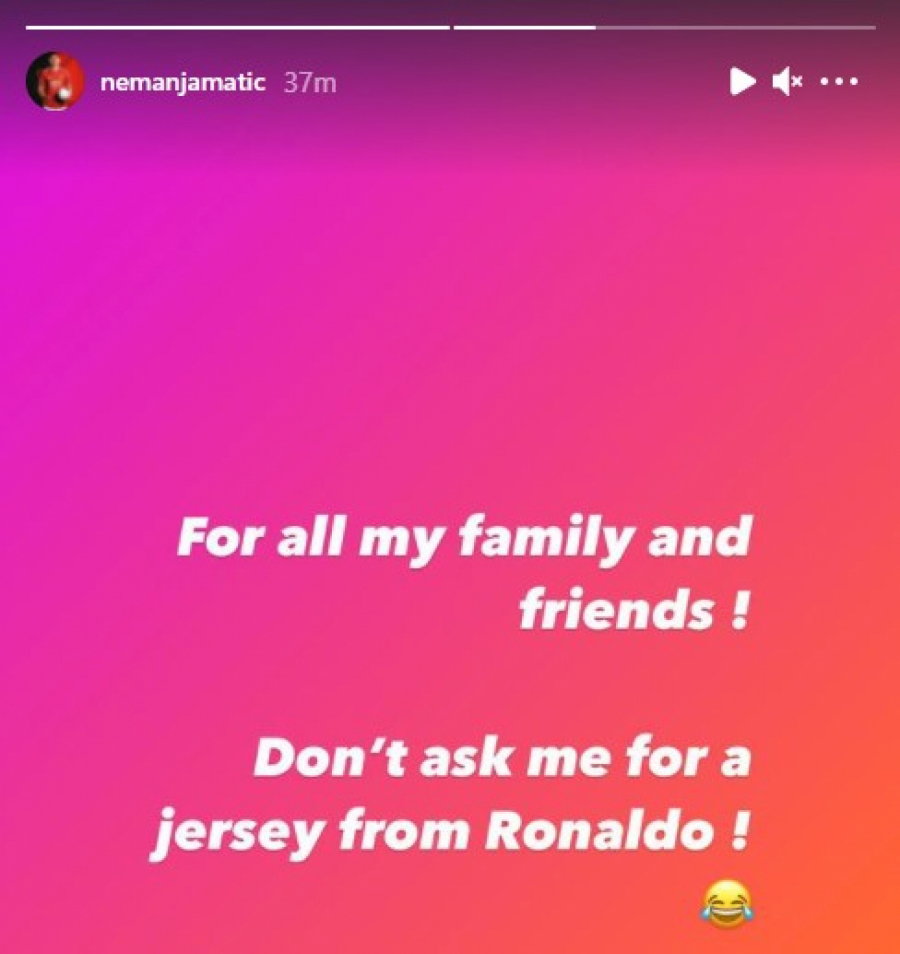Image resolution: width=900 pixels, height=954 pixels.
Task: Open the nemanjamatic username link
Action: pos(183,82)
